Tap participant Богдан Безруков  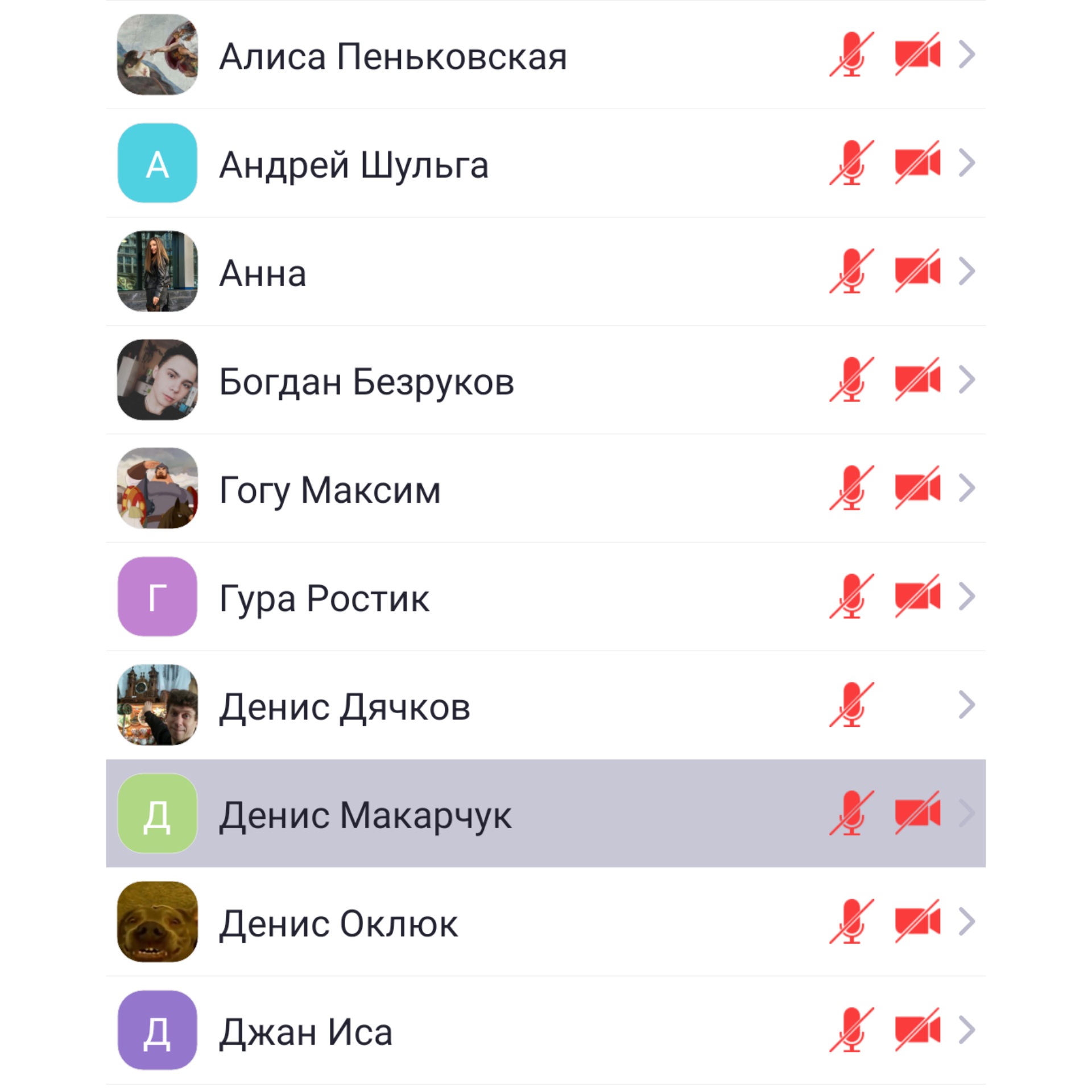pyautogui.click(x=366, y=381)
